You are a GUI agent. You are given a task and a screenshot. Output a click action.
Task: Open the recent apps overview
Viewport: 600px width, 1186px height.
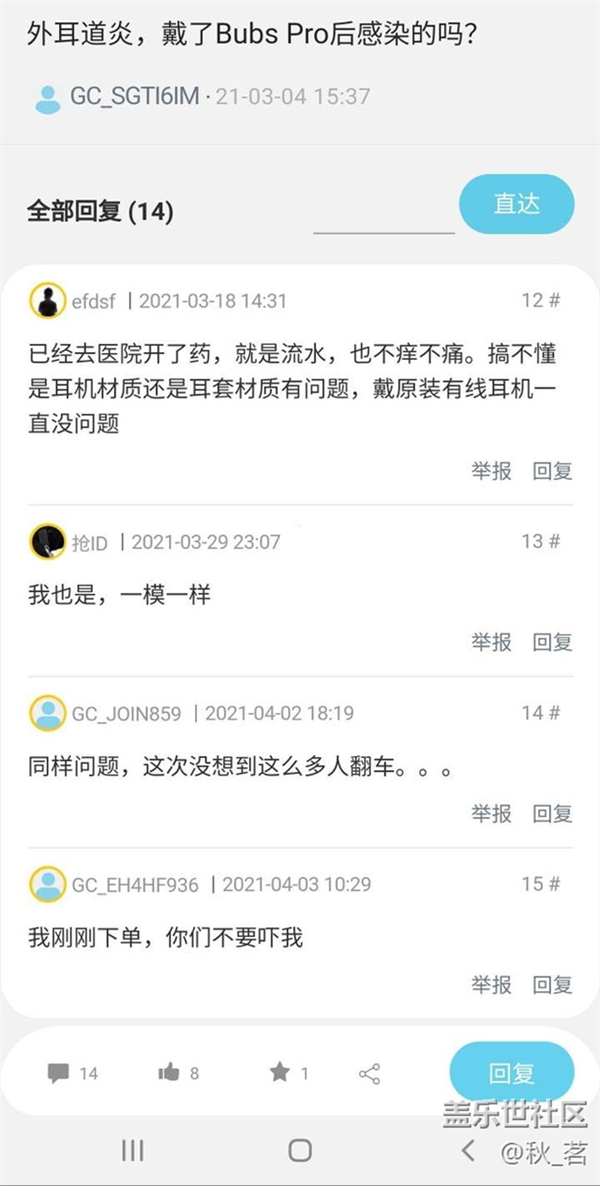(133, 1150)
